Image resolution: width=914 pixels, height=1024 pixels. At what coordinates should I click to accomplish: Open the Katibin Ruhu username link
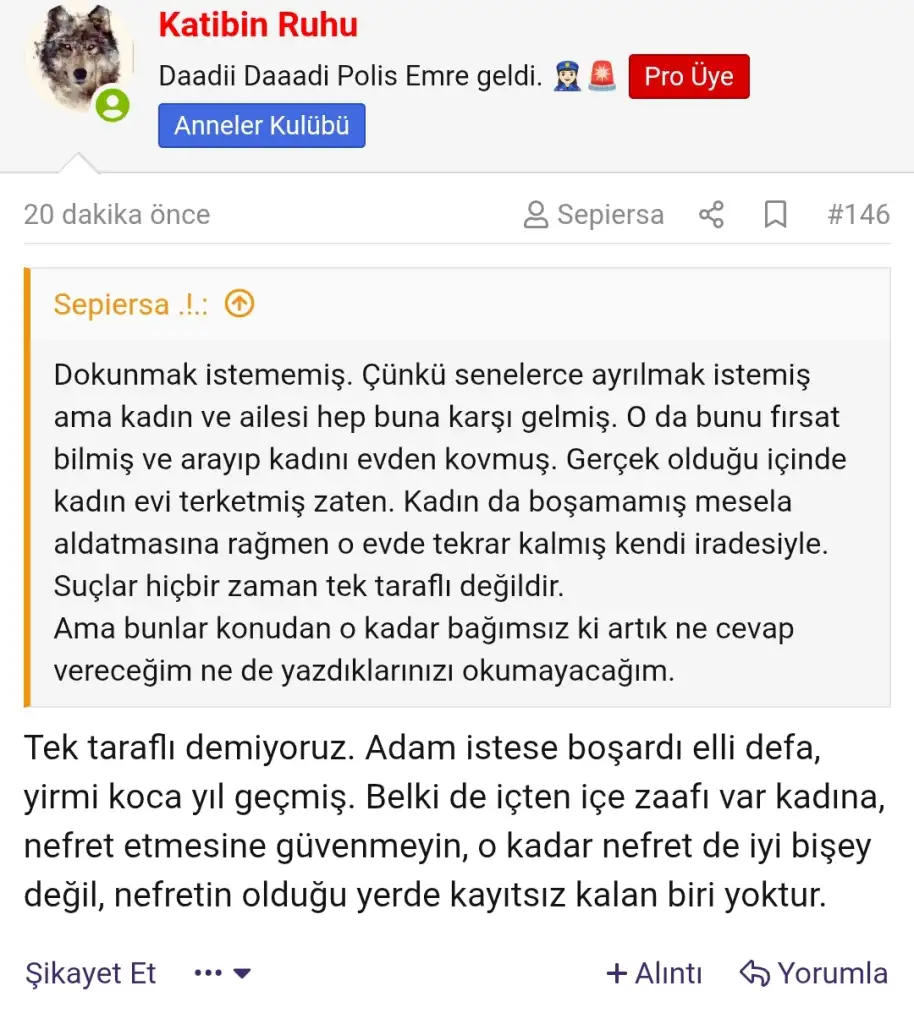[258, 25]
